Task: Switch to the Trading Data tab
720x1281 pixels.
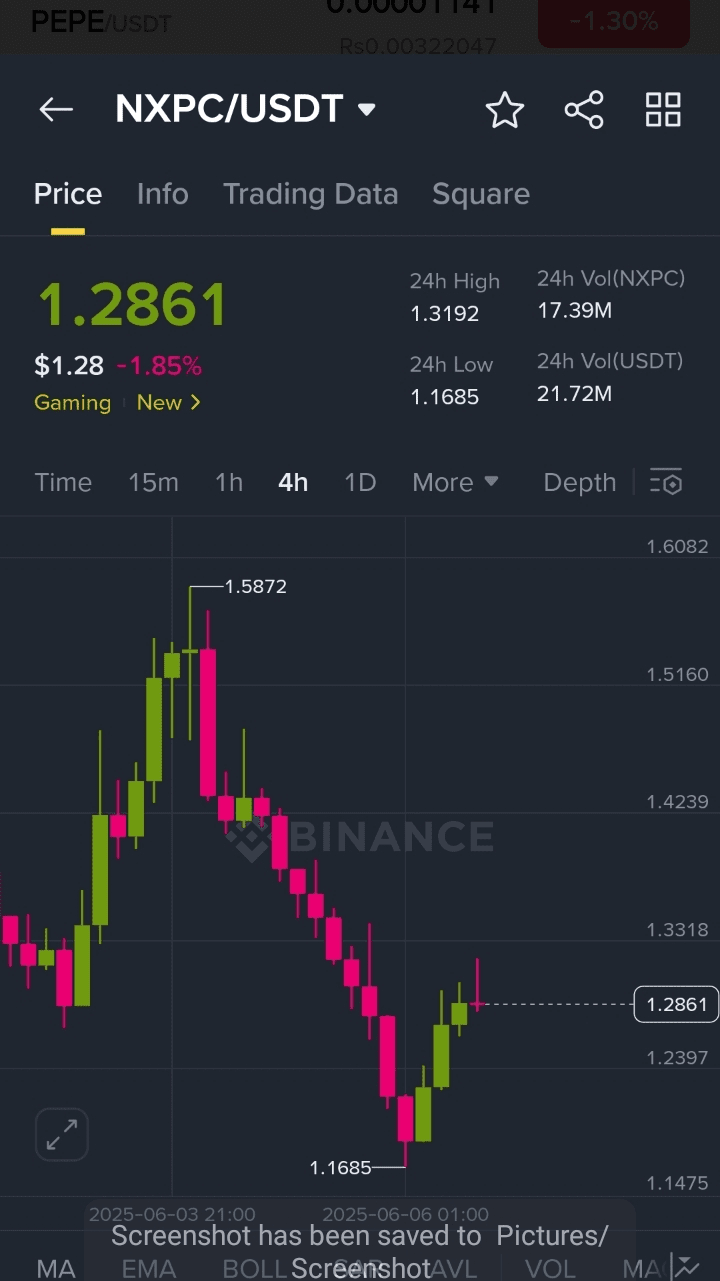Action: pyautogui.click(x=310, y=194)
